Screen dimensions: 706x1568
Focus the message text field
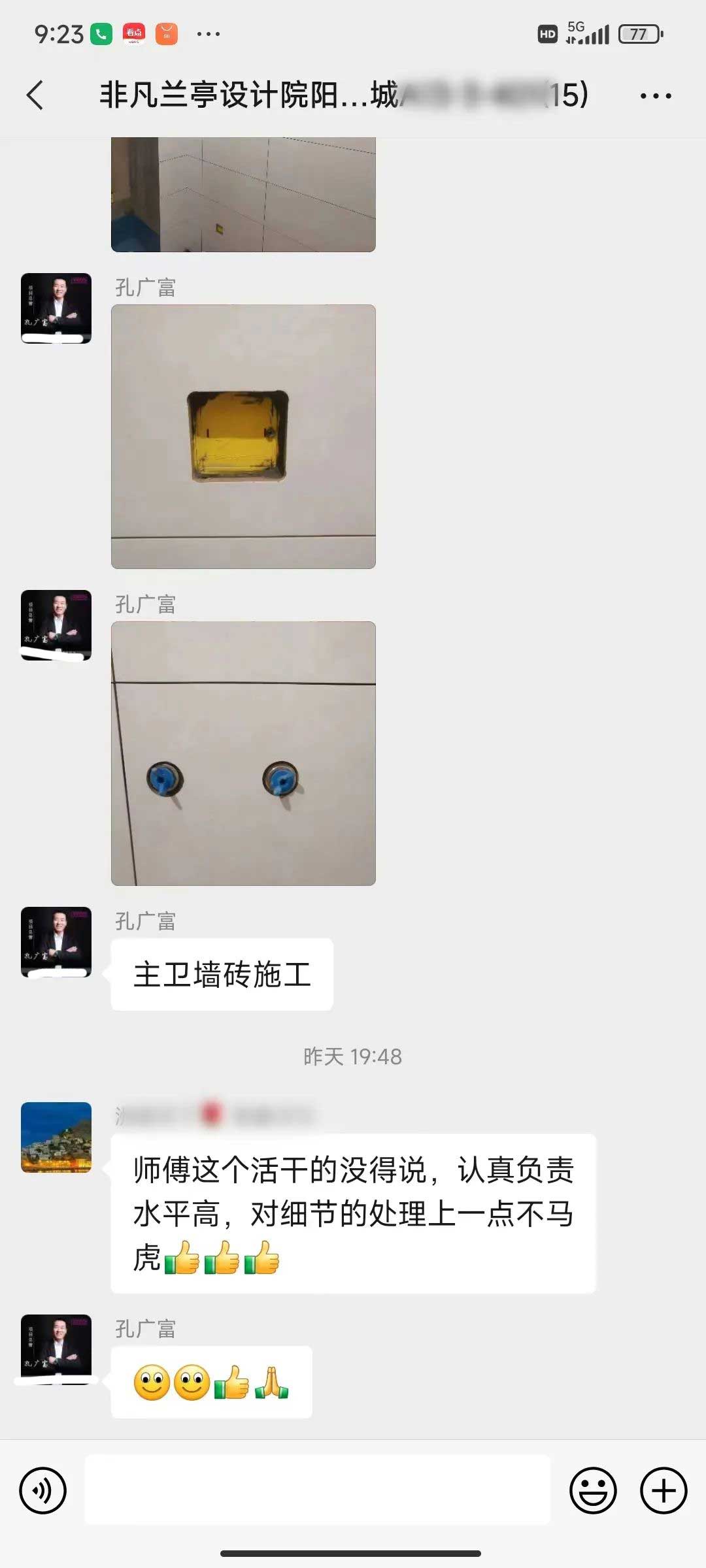[318, 1491]
